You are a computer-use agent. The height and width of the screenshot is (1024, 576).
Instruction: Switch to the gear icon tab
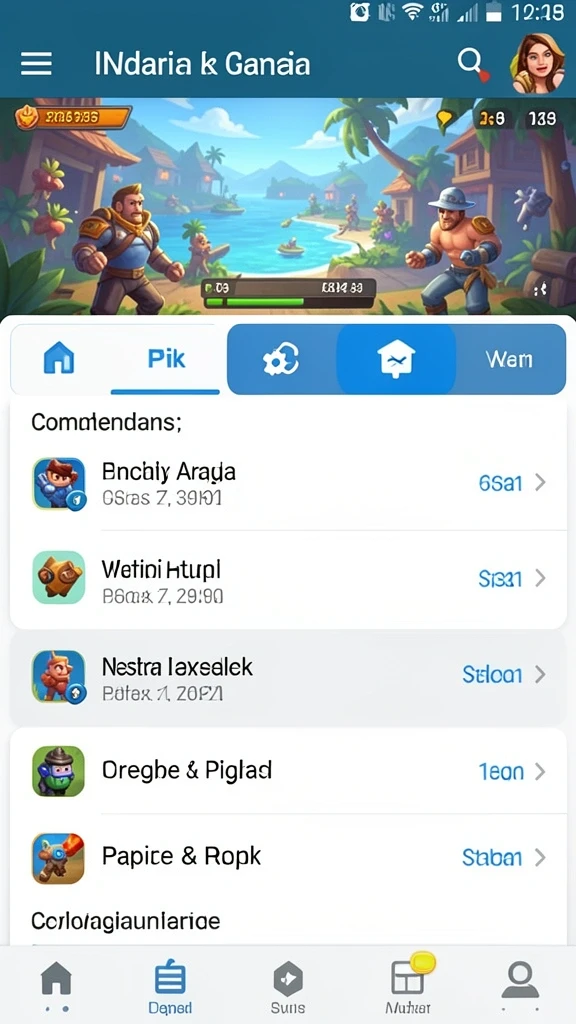281,359
